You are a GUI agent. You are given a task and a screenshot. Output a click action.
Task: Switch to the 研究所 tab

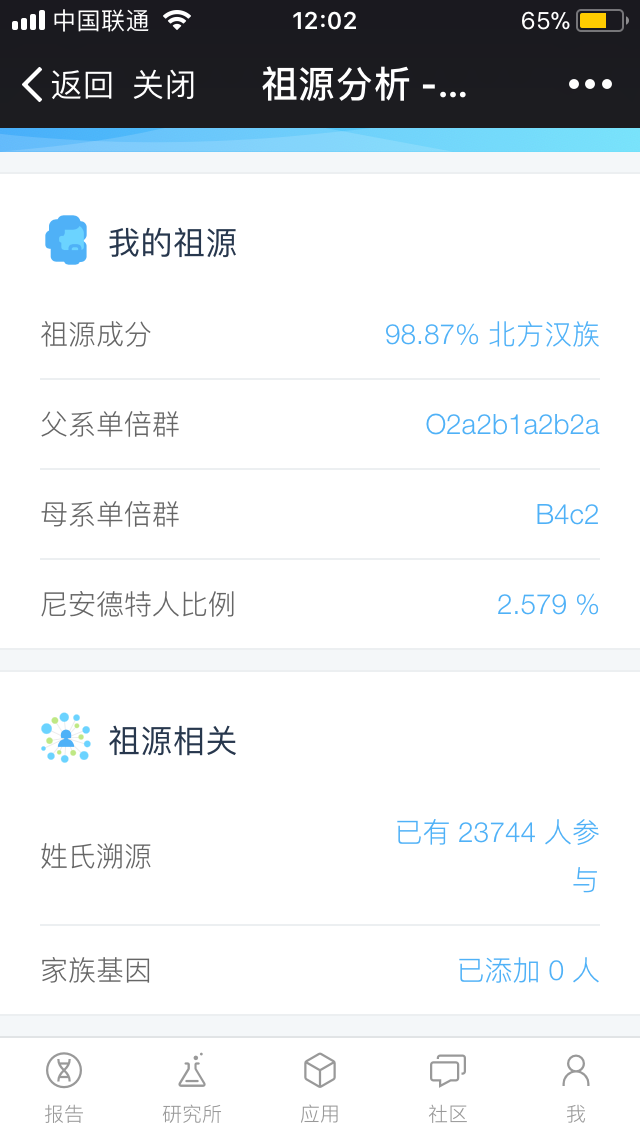pyautogui.click(x=192, y=1088)
